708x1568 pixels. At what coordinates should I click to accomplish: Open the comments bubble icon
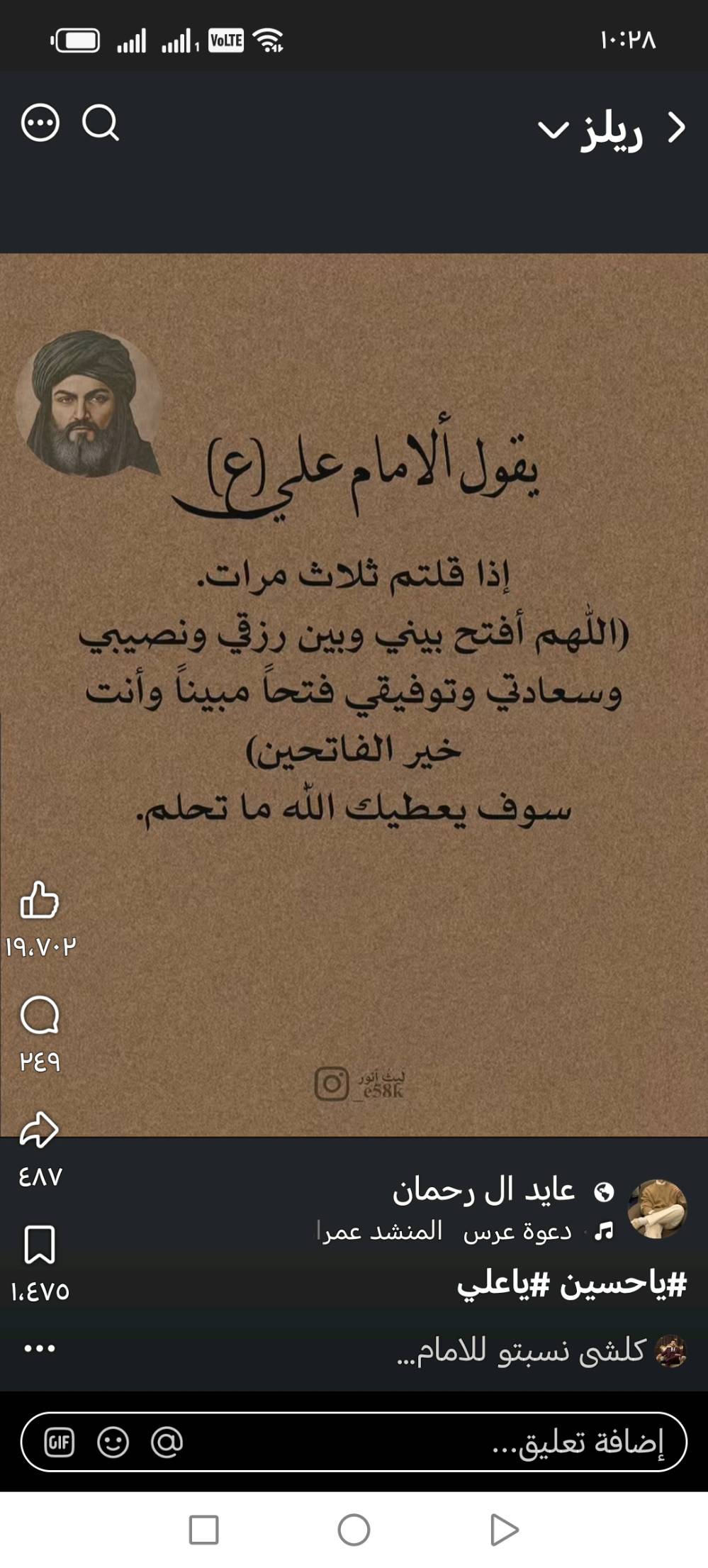point(40,1015)
